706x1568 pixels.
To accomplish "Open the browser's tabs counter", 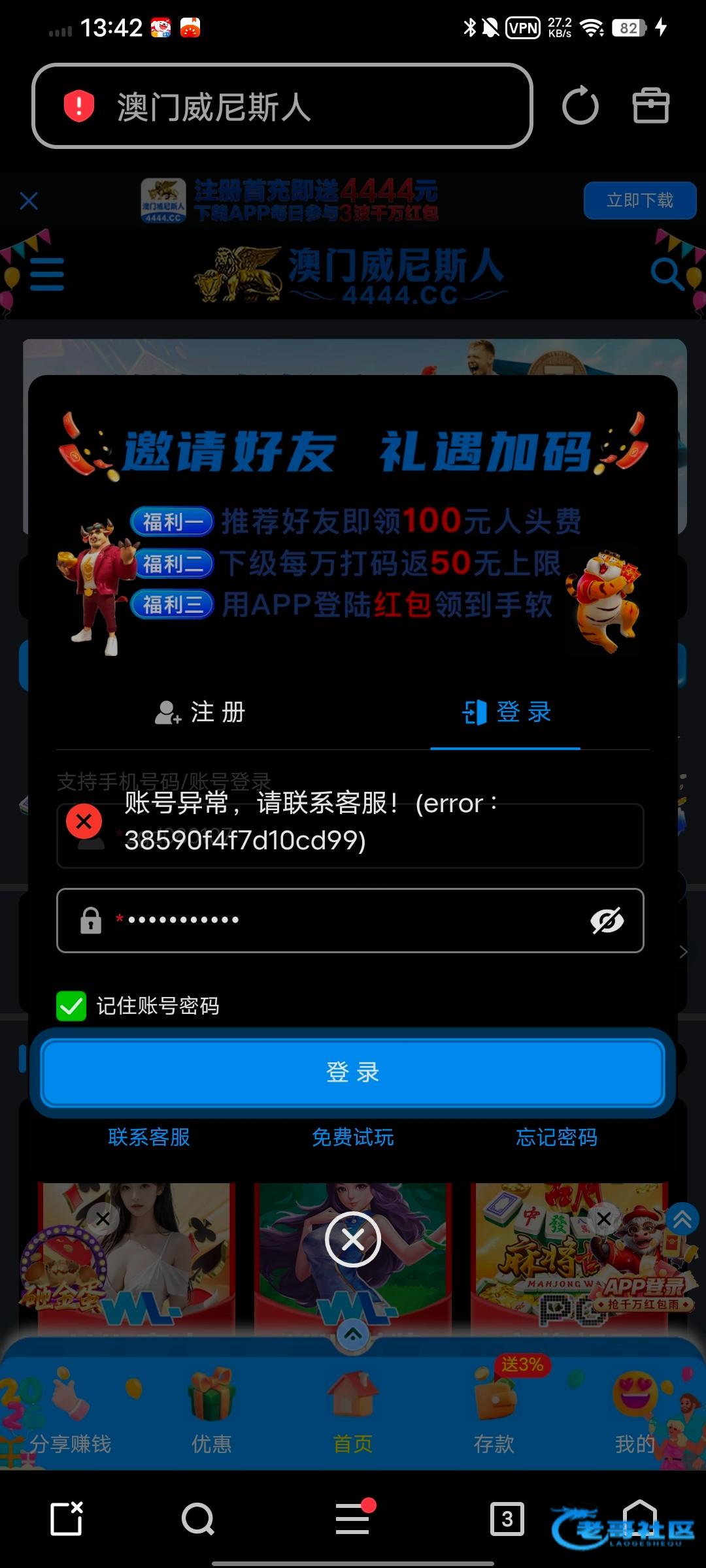I will tap(507, 1519).
